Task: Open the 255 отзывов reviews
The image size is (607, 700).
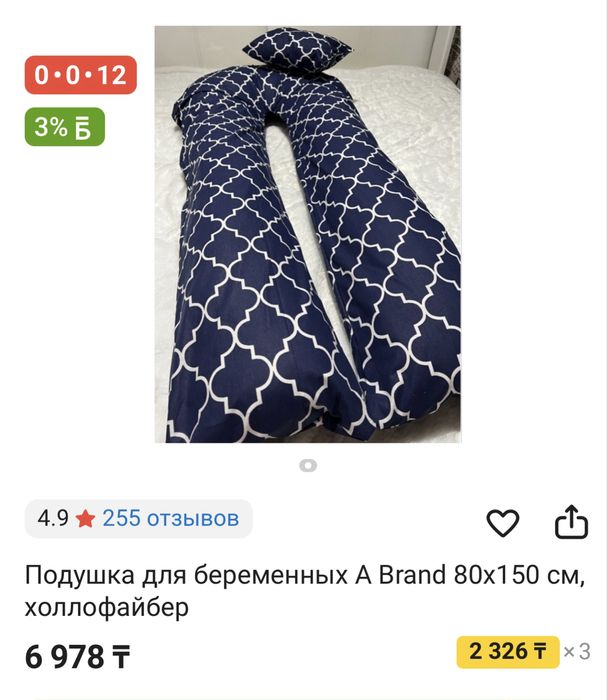Action: click(x=170, y=518)
